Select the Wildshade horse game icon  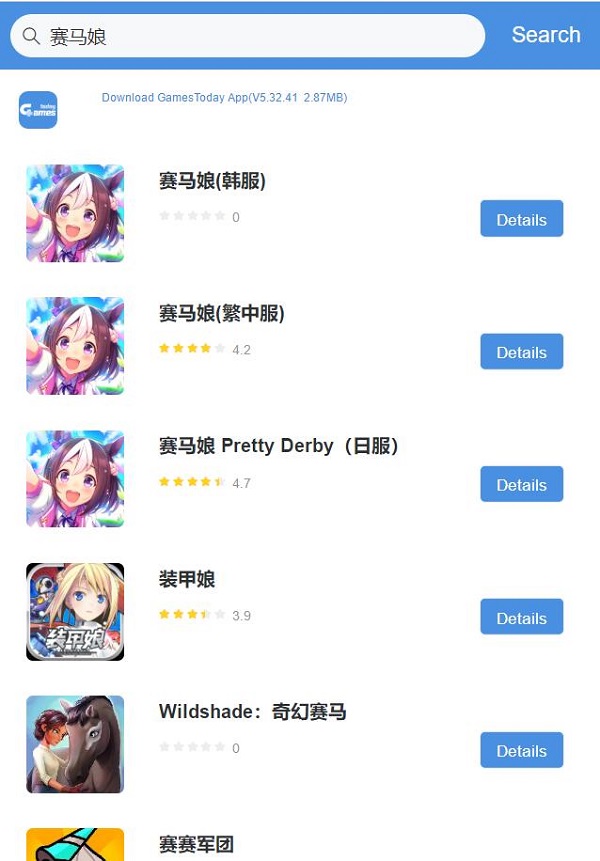coord(75,744)
